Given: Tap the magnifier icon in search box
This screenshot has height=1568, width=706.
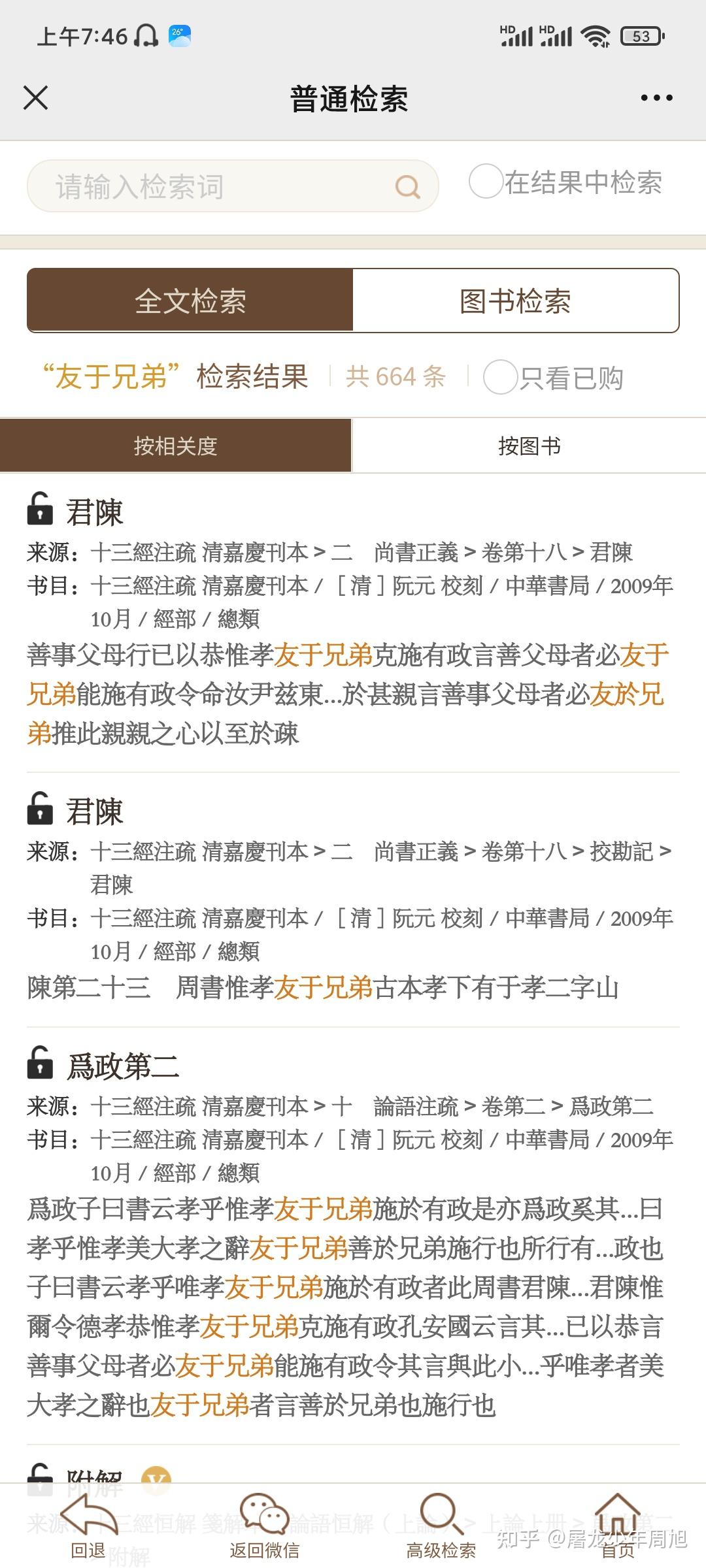Looking at the screenshot, I should click(407, 188).
